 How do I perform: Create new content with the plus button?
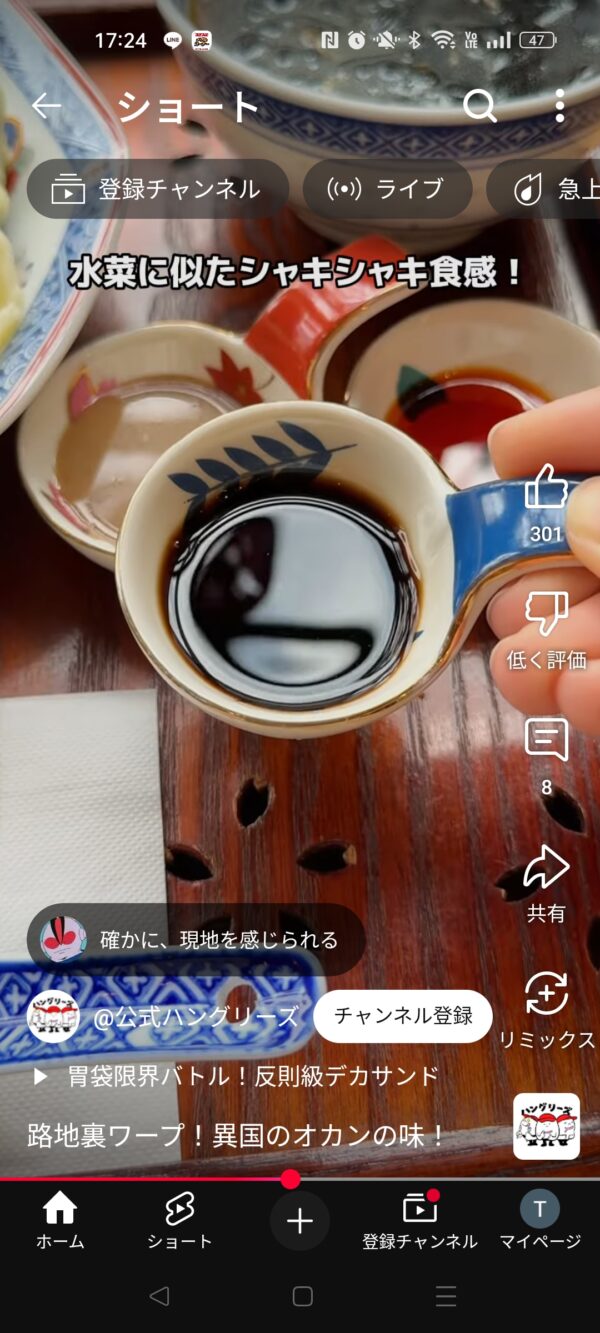pyautogui.click(x=300, y=1221)
